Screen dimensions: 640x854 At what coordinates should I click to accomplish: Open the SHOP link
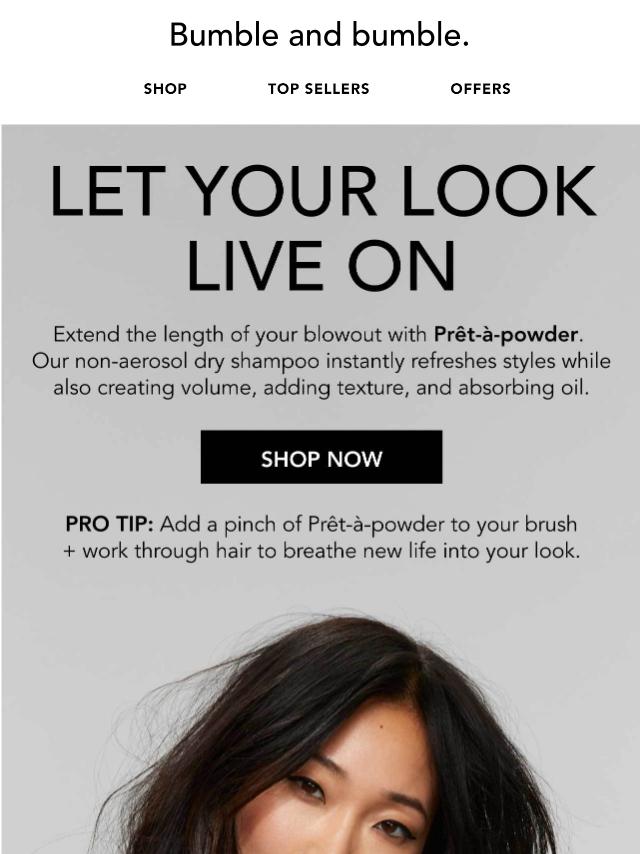[165, 89]
